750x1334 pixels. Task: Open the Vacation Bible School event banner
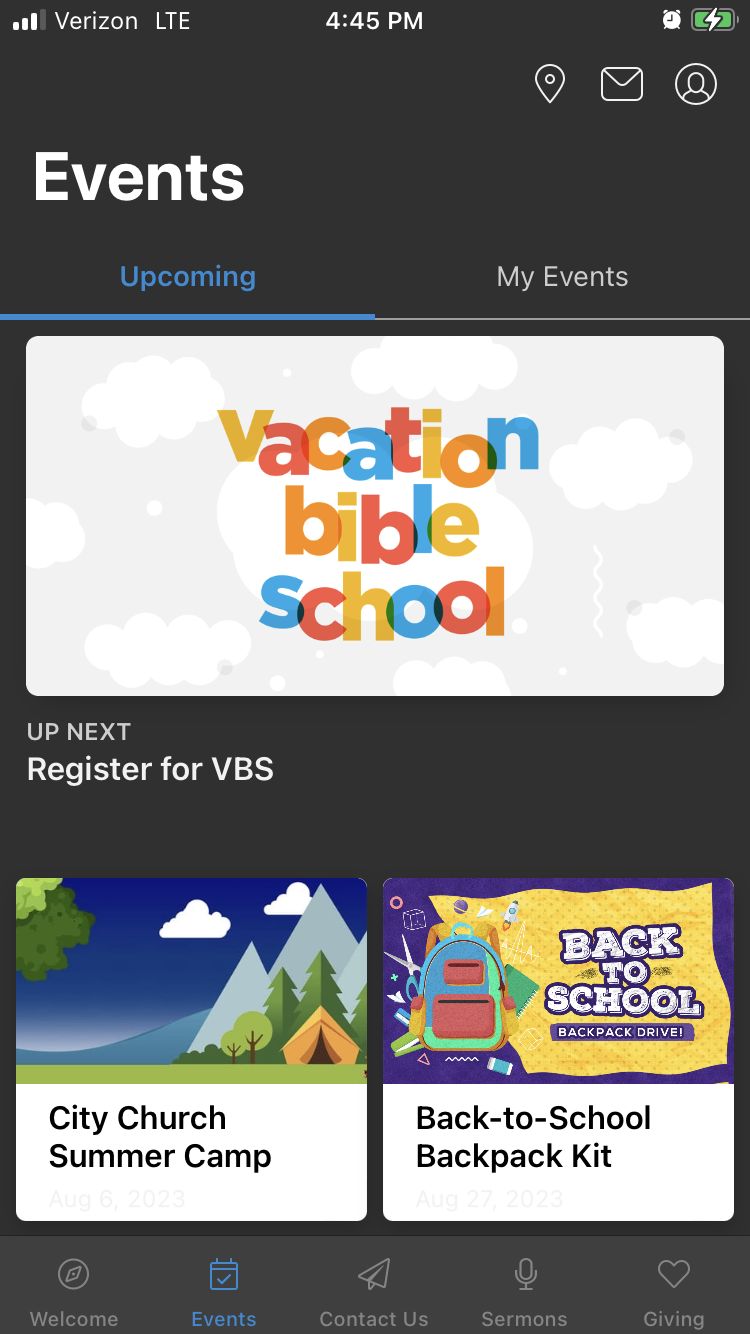coord(375,516)
